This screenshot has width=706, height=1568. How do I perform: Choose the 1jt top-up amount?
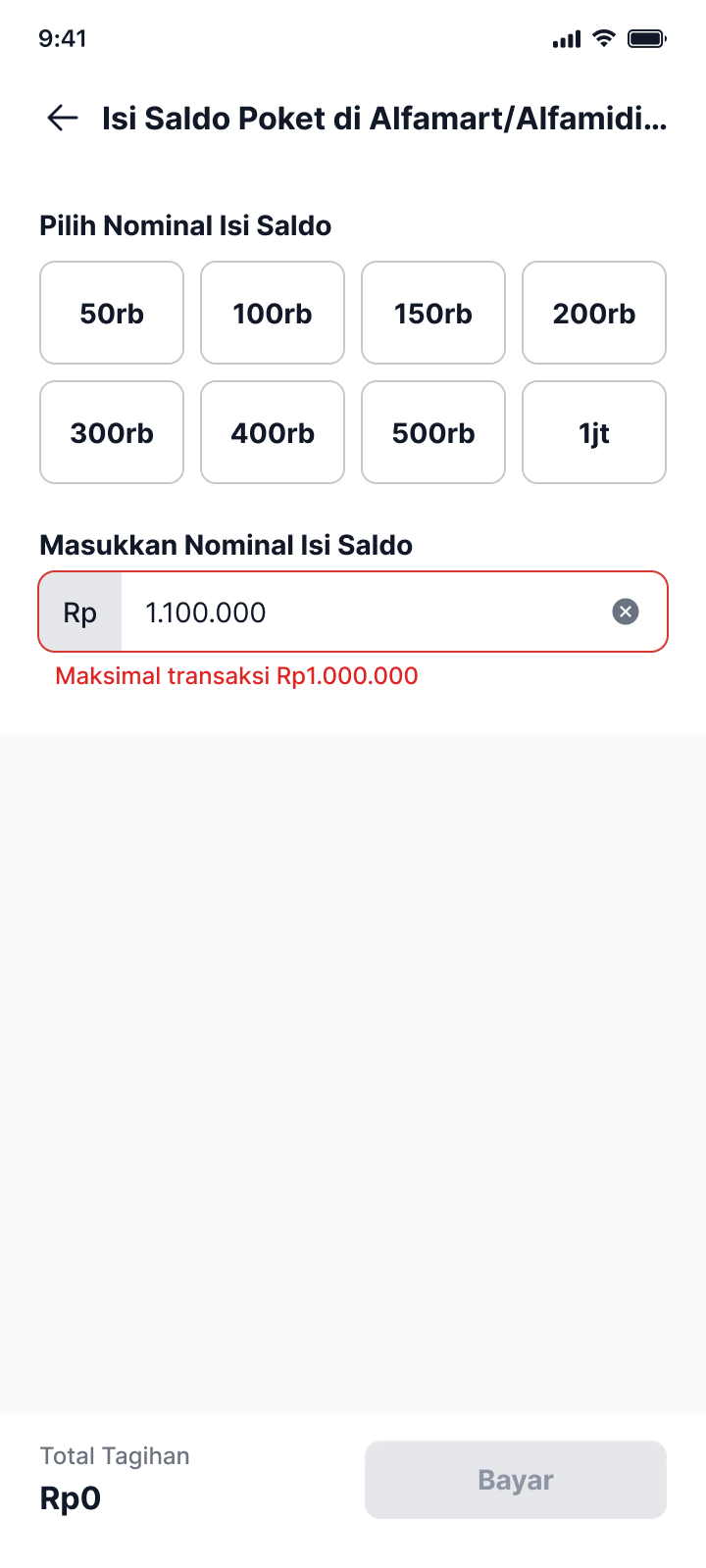[x=594, y=432]
